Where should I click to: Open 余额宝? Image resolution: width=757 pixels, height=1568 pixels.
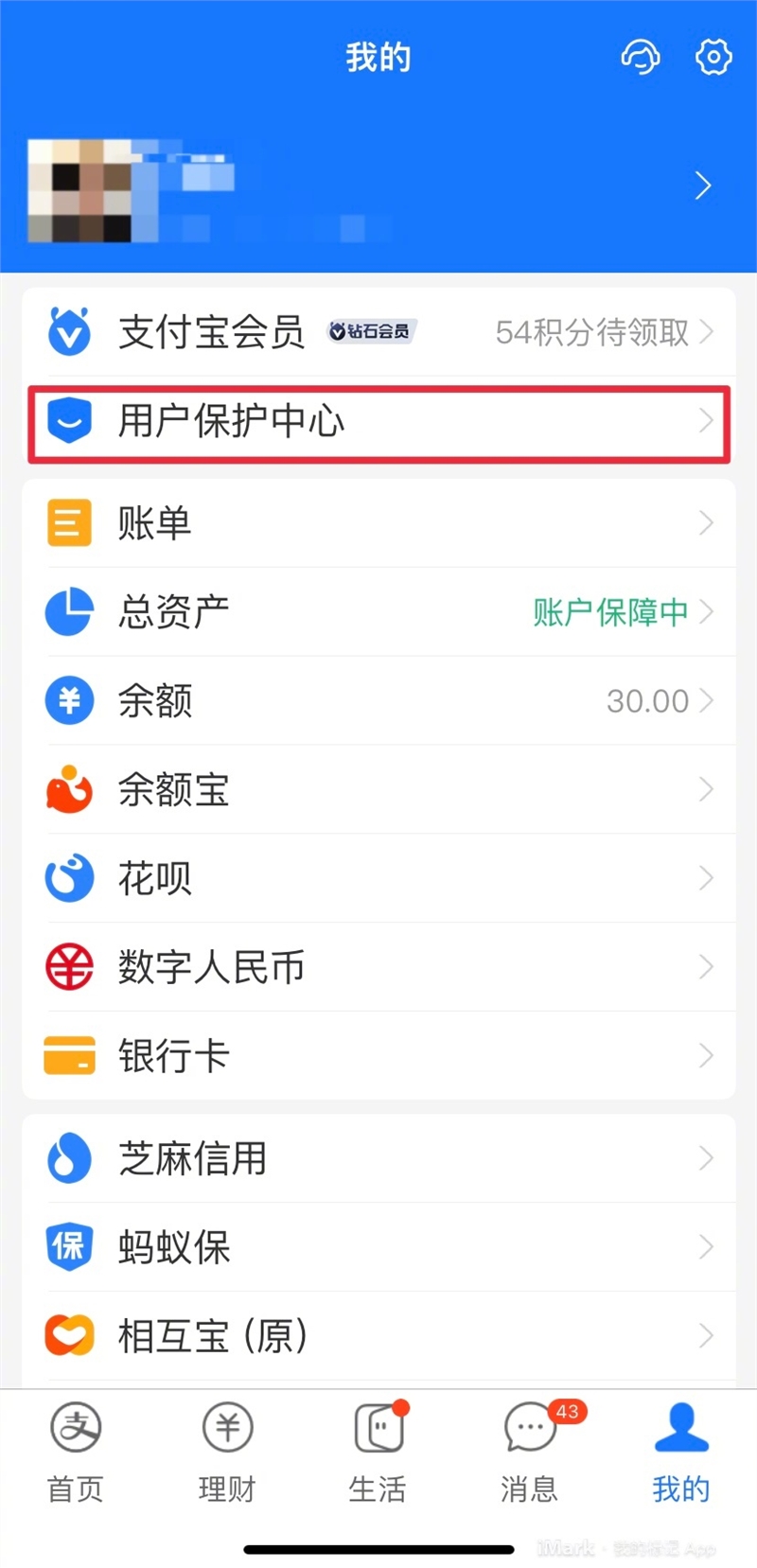tap(378, 790)
